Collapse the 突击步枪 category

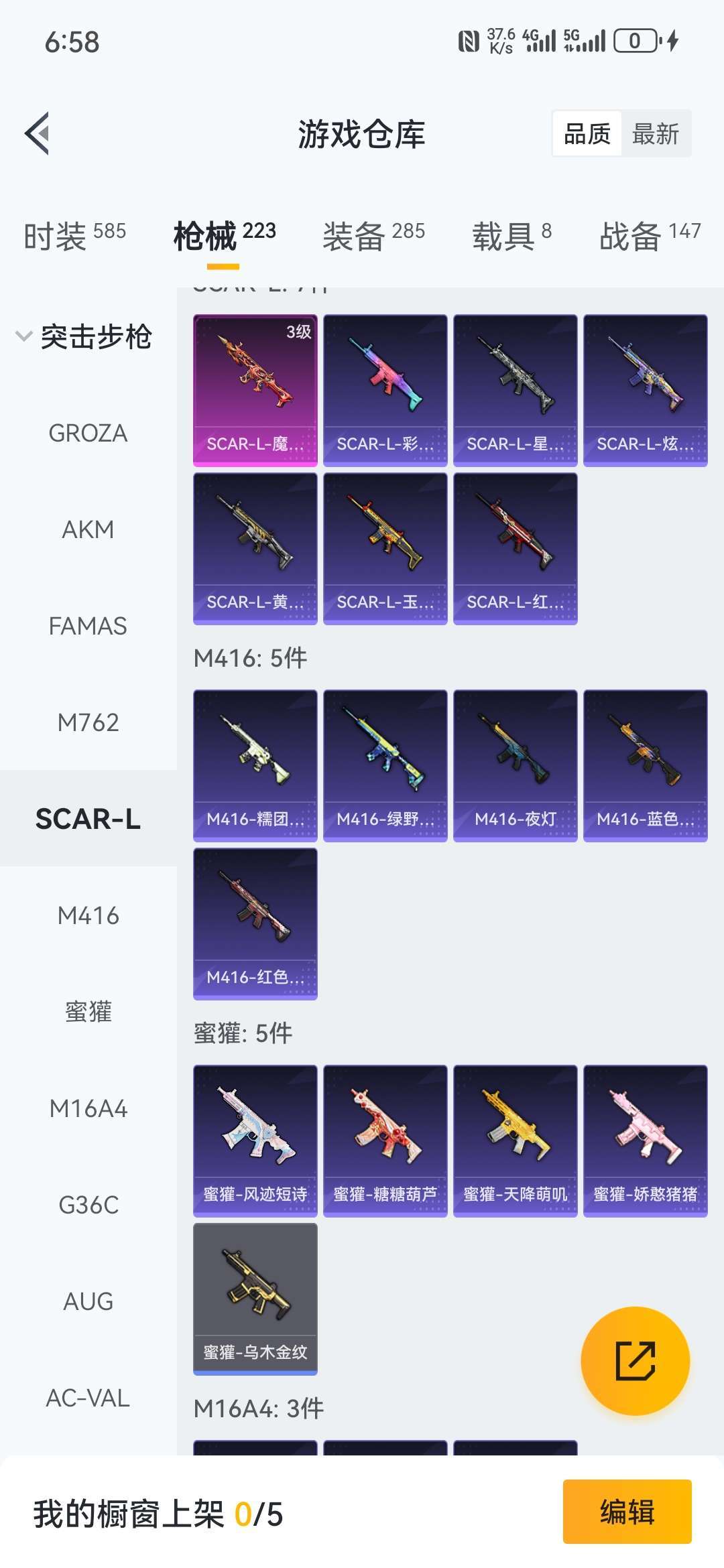click(84, 336)
